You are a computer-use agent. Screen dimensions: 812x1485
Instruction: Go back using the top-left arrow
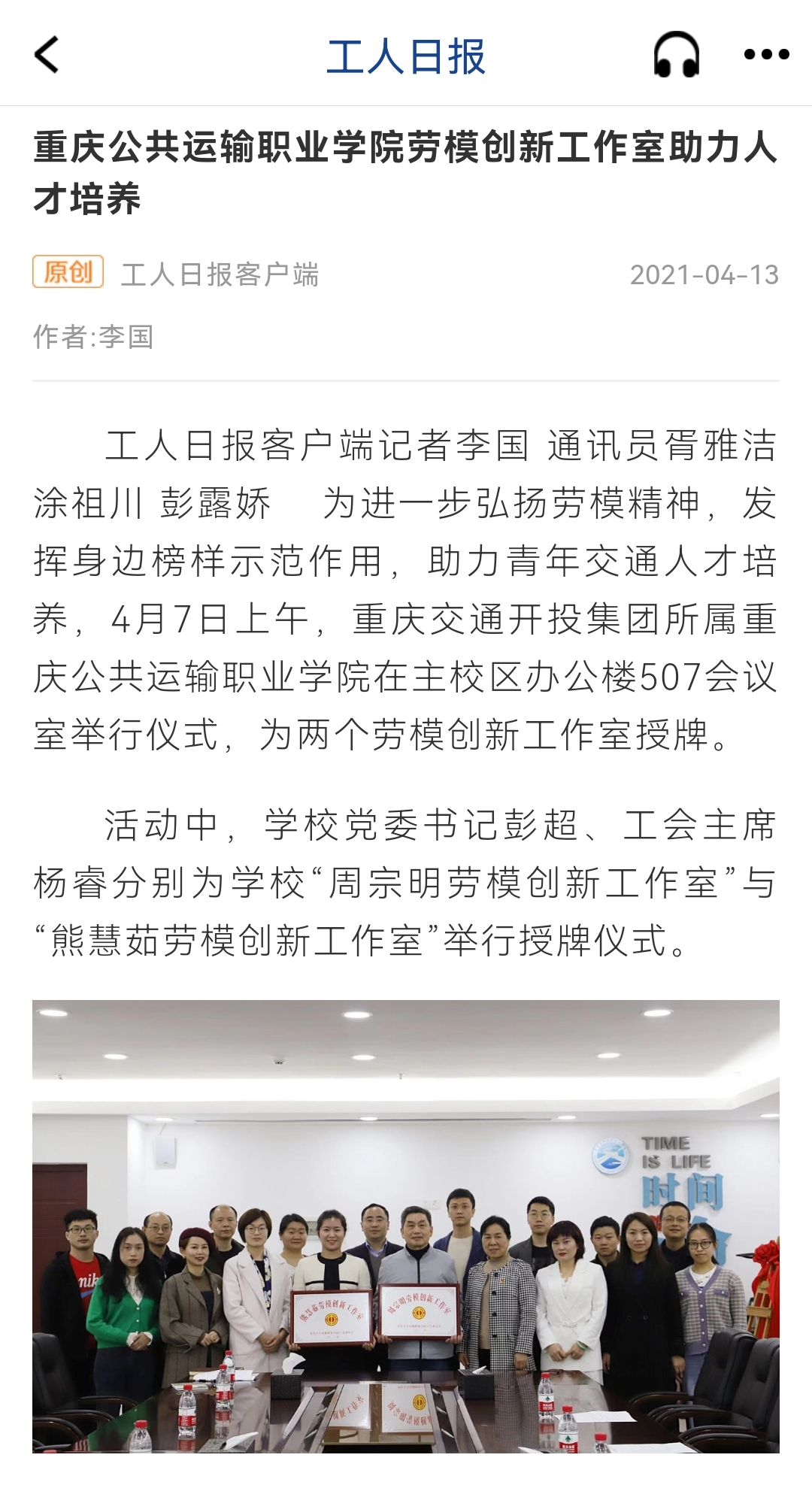pos(47,55)
